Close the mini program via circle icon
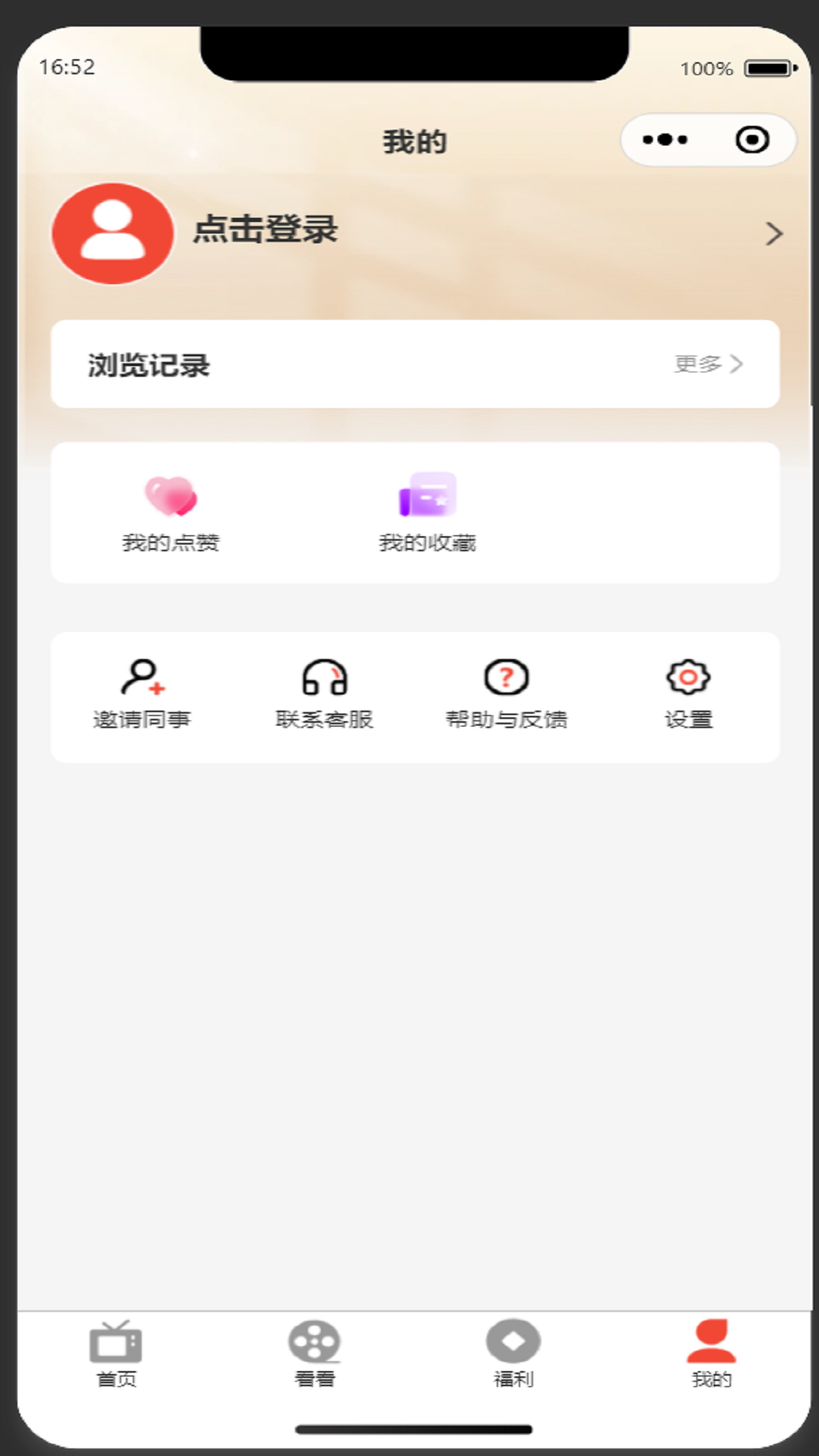This screenshot has width=819, height=1456. point(752,140)
